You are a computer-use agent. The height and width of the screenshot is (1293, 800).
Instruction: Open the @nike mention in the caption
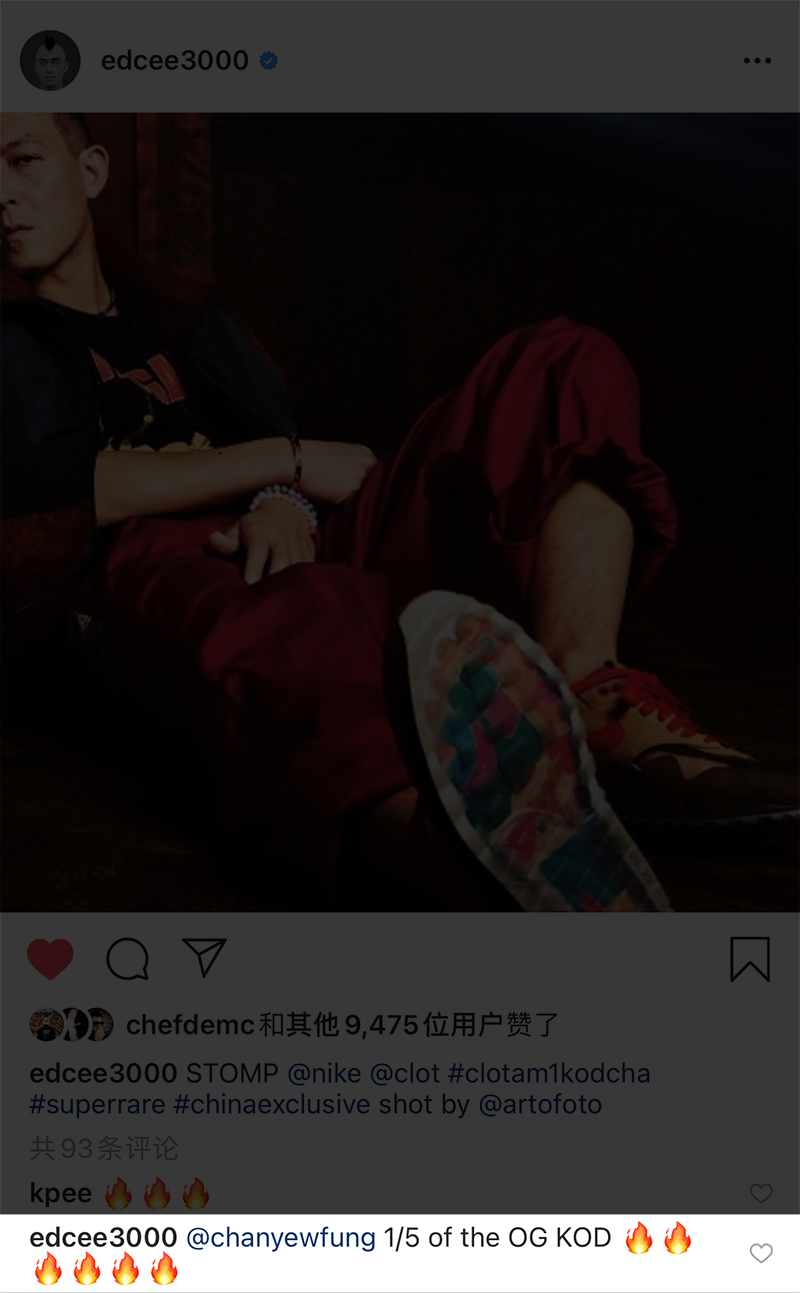[x=324, y=1074]
